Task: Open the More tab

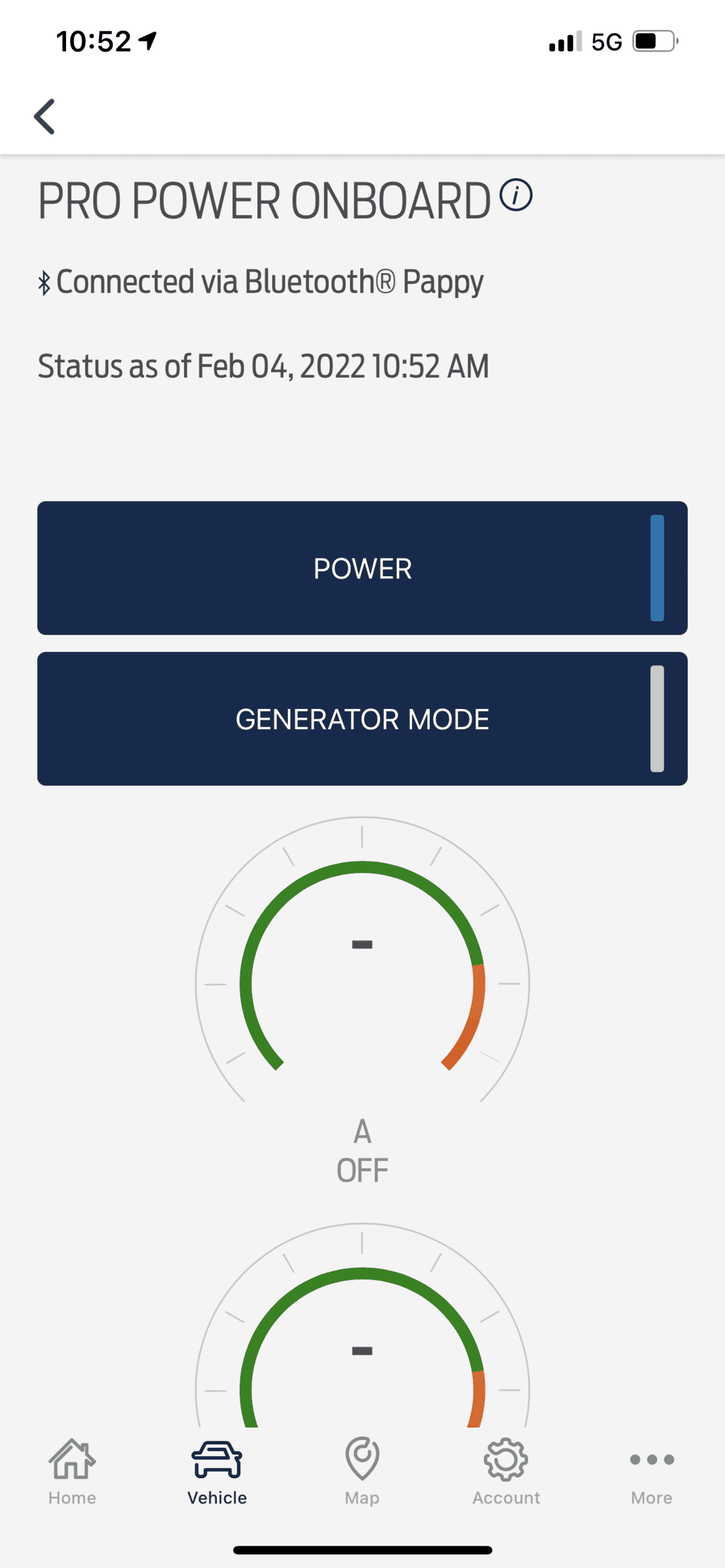Action: pos(651,1471)
